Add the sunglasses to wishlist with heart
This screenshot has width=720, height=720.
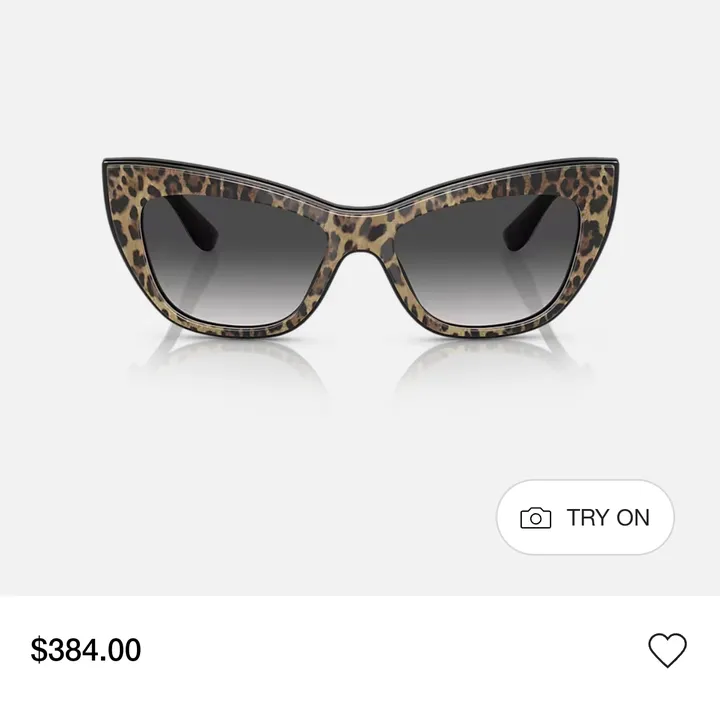[667, 650]
